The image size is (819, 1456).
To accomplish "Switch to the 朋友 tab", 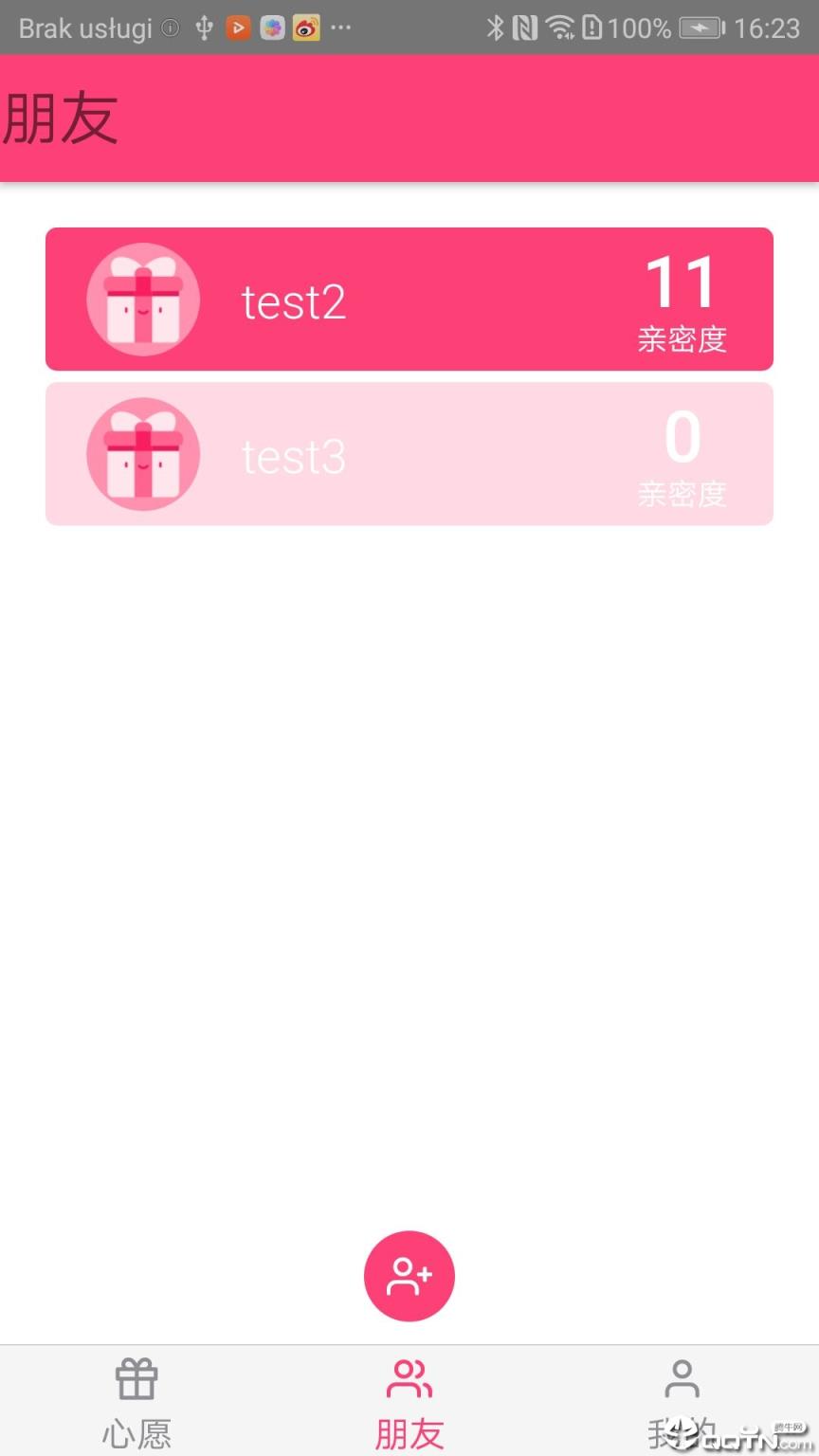I will (409, 1403).
